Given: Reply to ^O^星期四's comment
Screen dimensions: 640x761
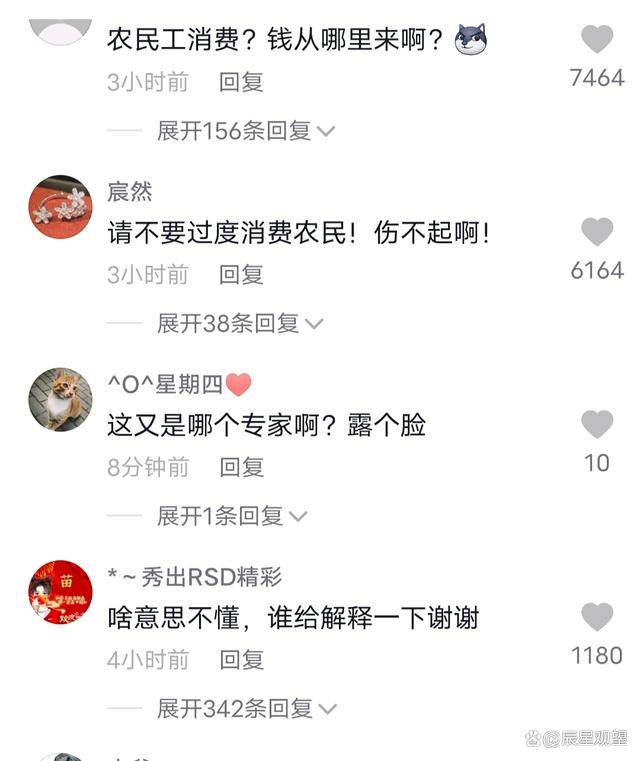Looking at the screenshot, I should pos(241,466).
